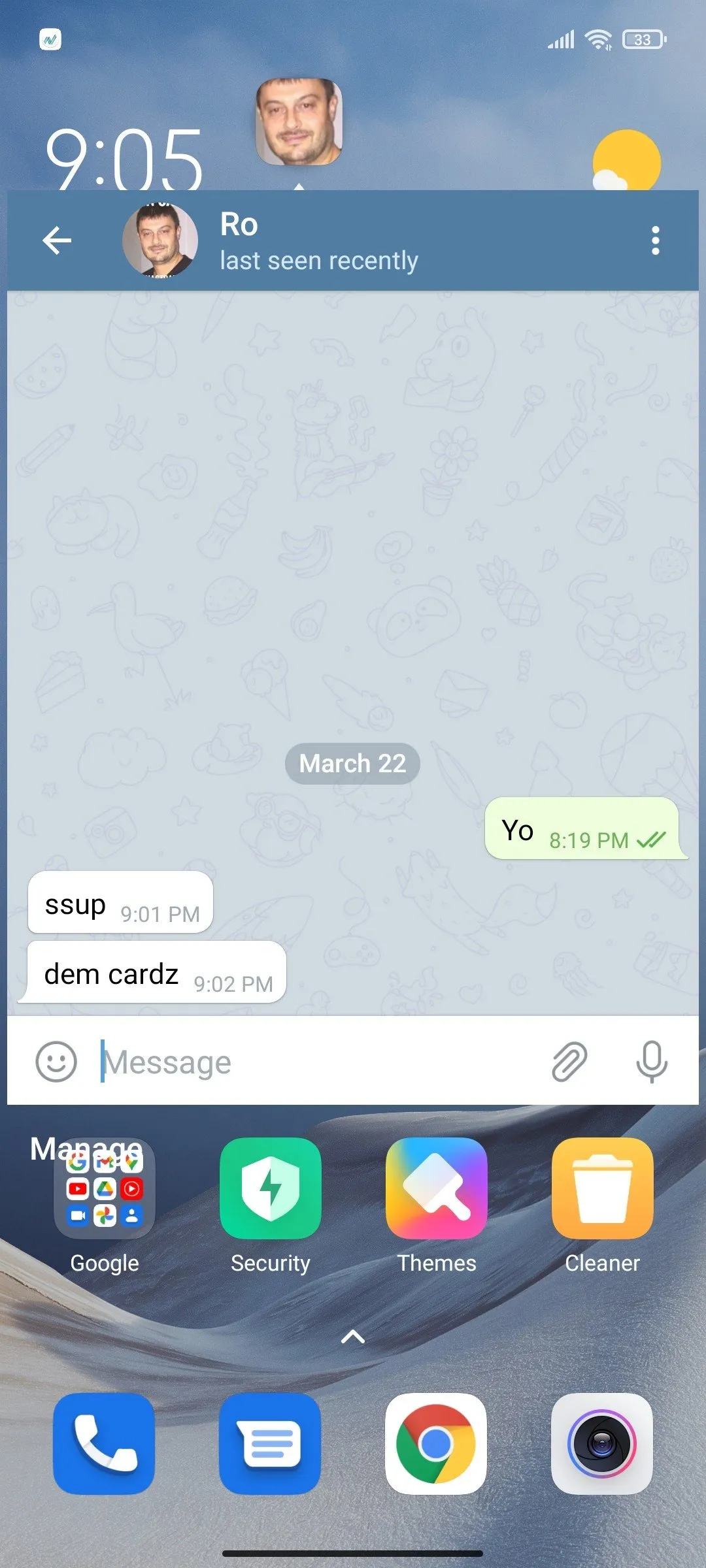Select the 'dem cardz' message bubble

[x=156, y=973]
